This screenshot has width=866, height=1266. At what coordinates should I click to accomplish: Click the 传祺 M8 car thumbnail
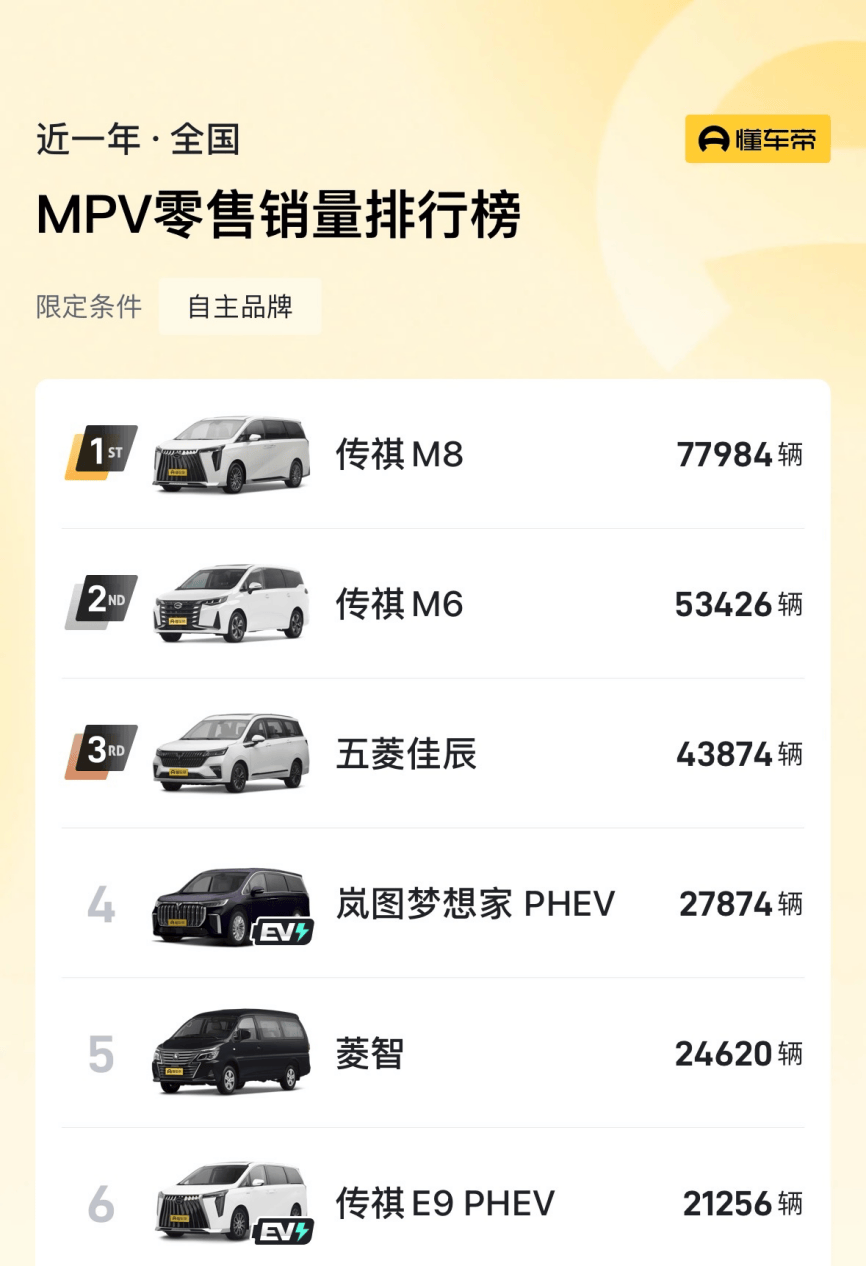pyautogui.click(x=231, y=455)
